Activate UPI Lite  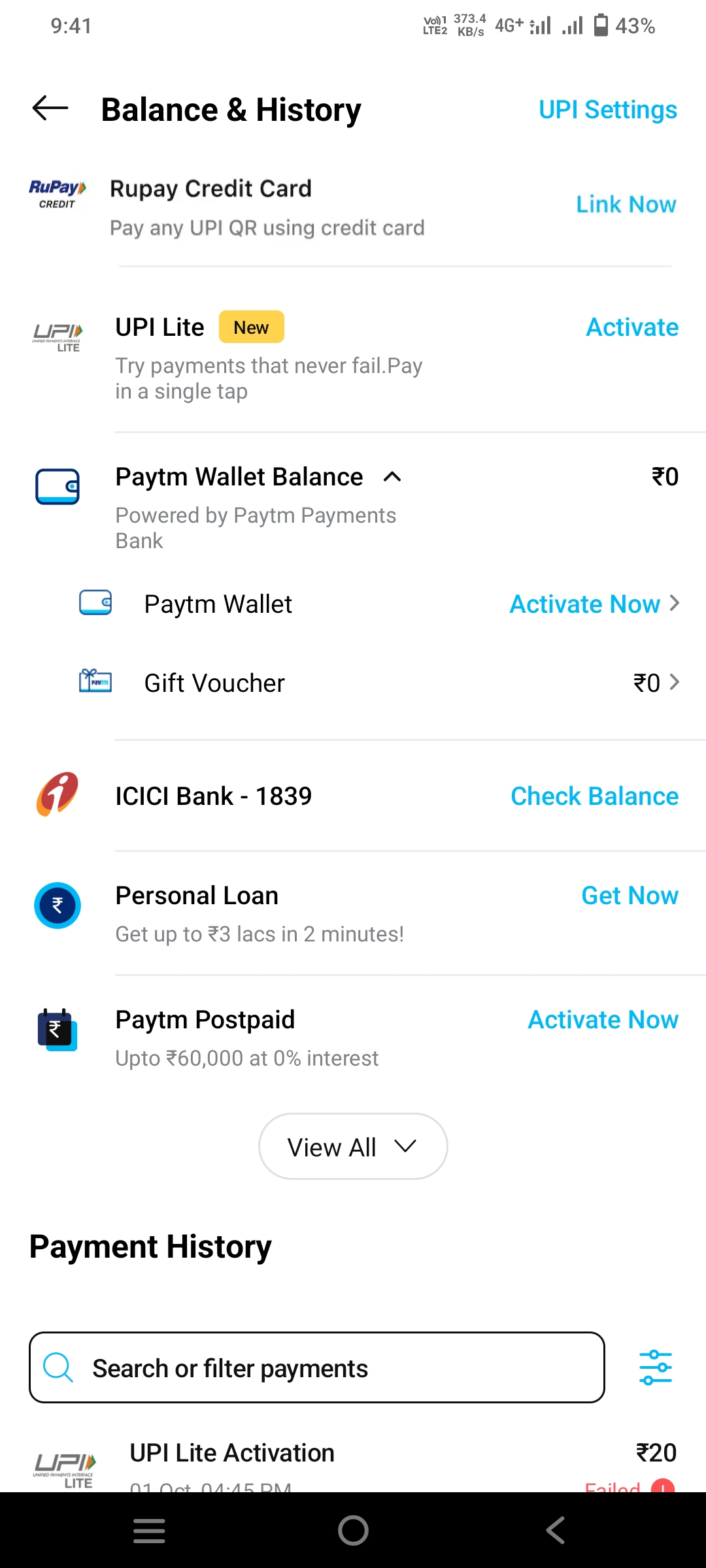tap(631, 327)
